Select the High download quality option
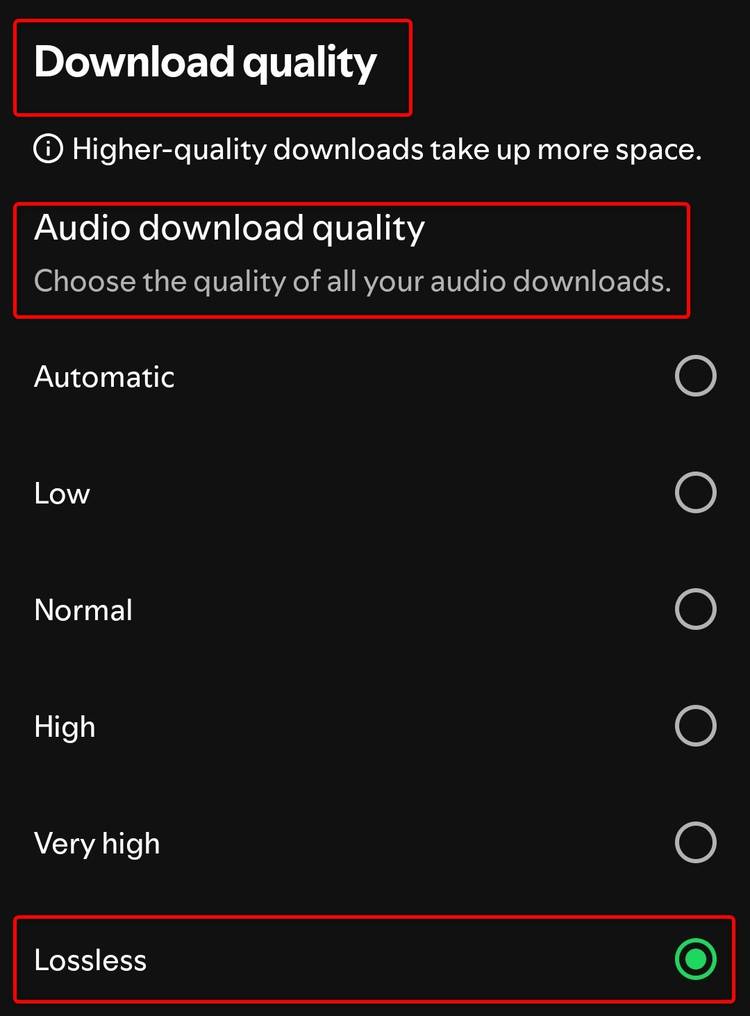Screen dimensions: 750x1016 [x=695, y=727]
